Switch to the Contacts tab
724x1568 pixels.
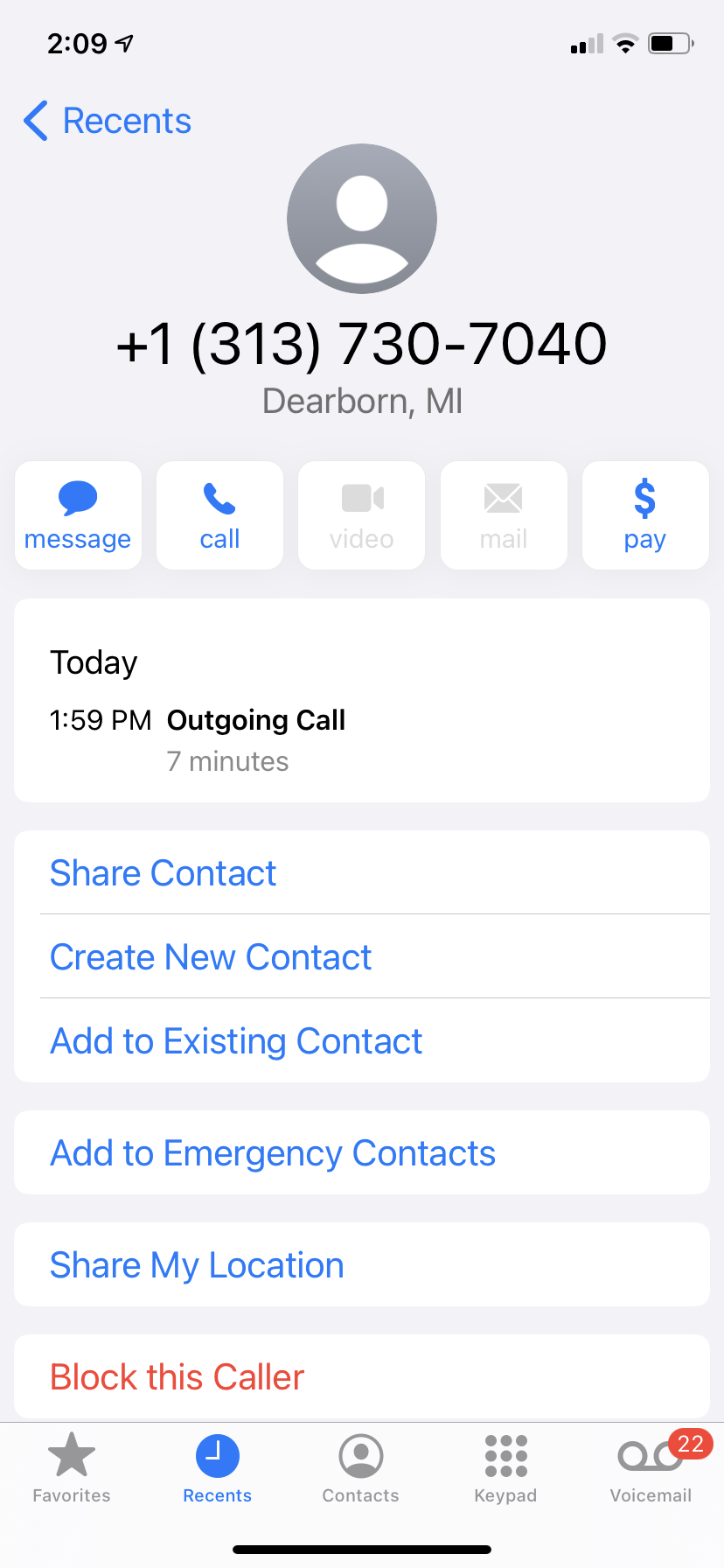tap(361, 1468)
